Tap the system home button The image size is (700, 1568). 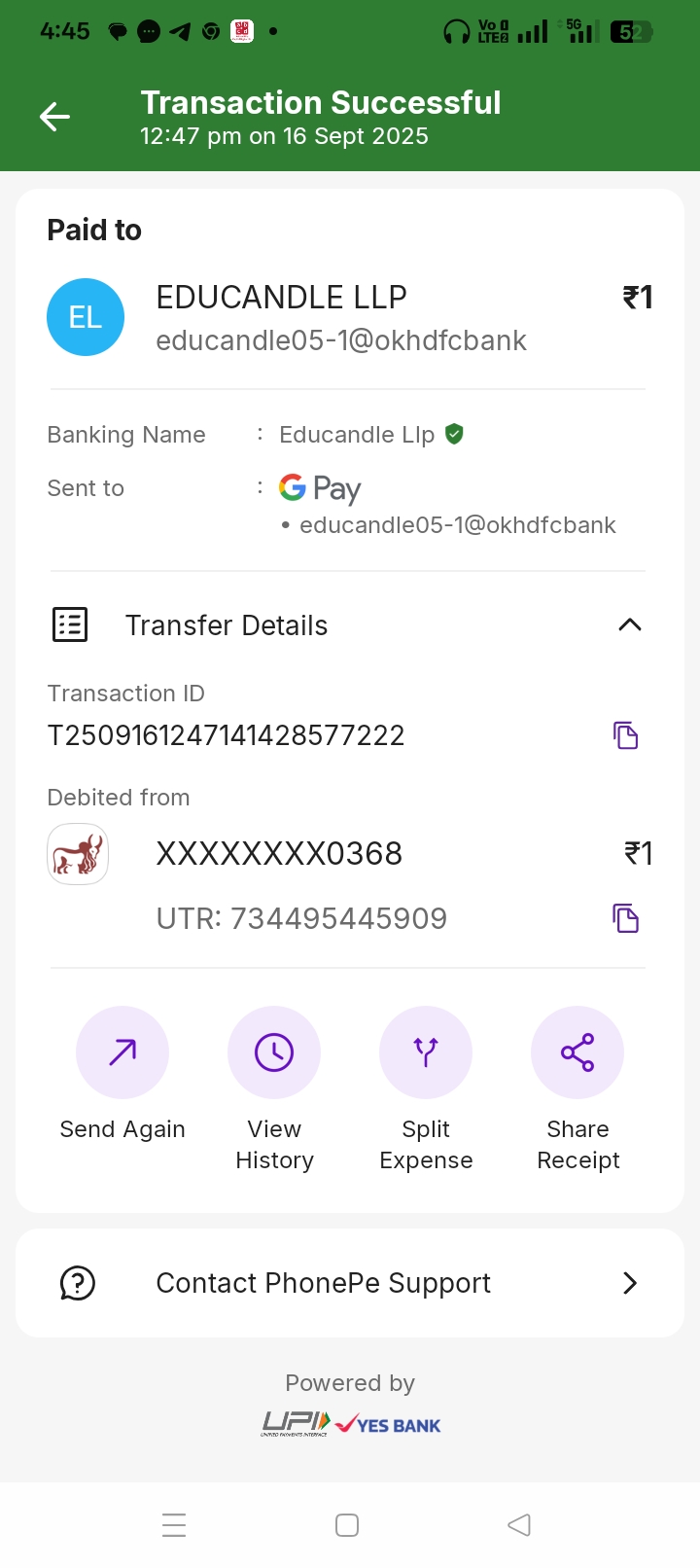[x=347, y=1524]
